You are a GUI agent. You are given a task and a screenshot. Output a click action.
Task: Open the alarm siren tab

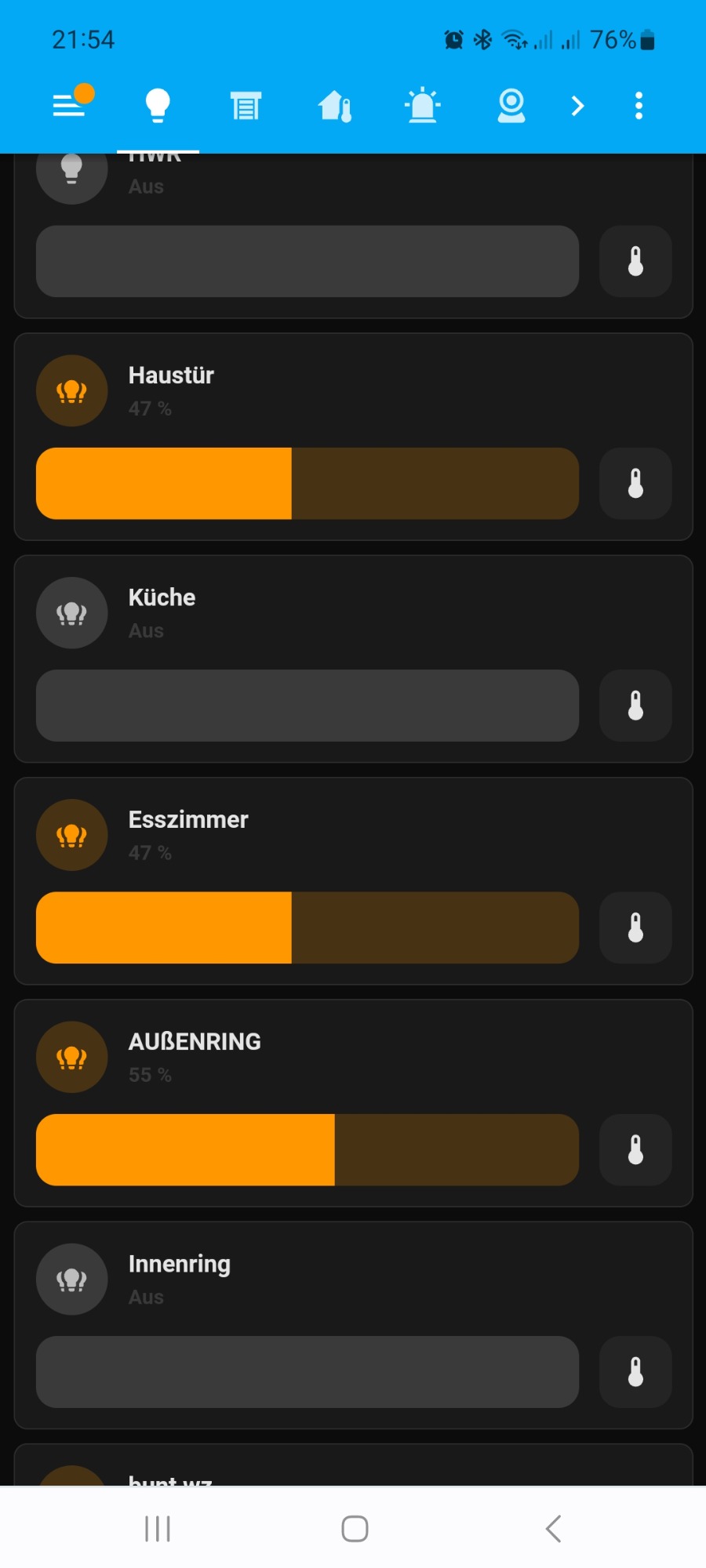tap(423, 106)
